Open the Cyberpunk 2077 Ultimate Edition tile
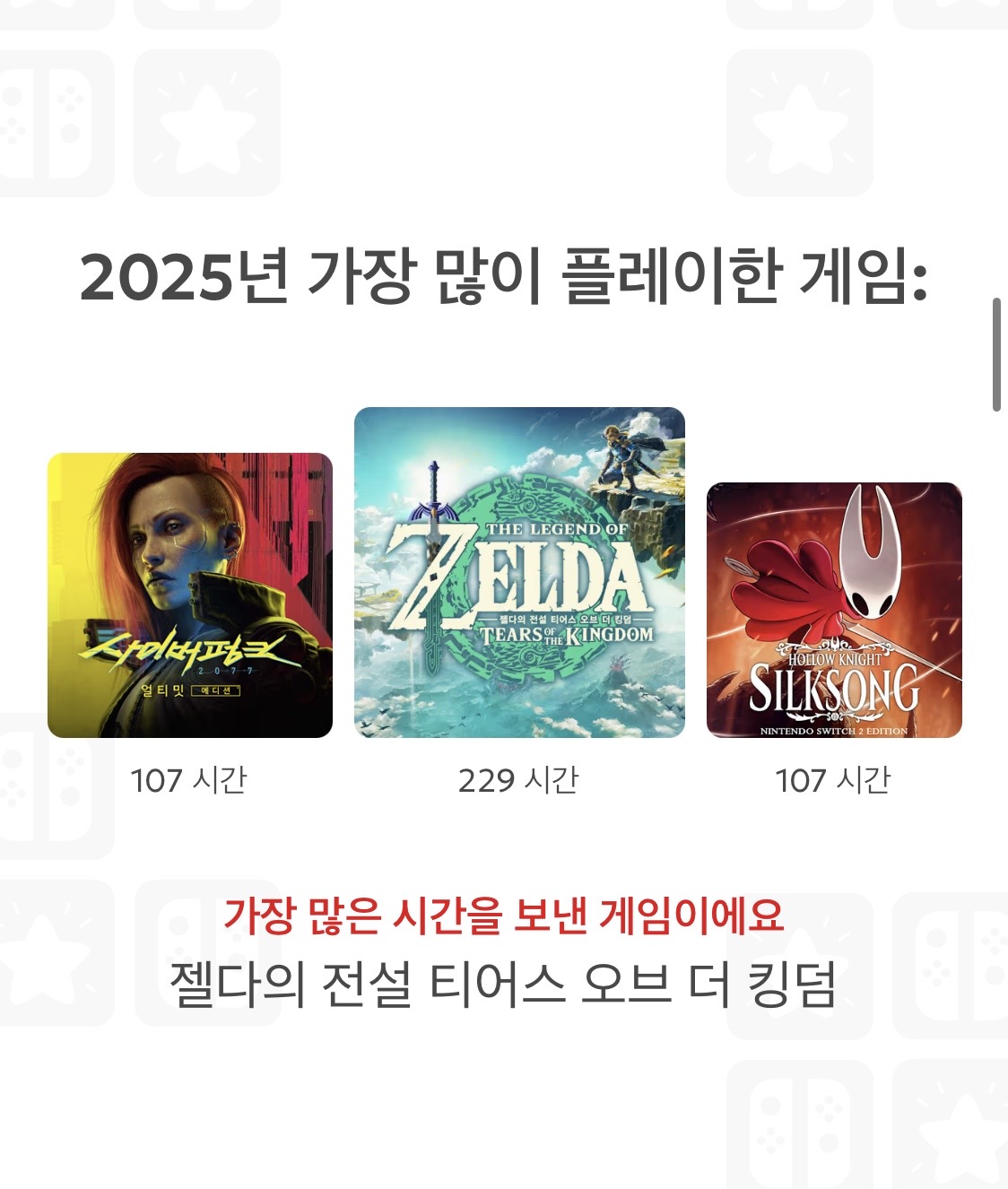1008x1189 pixels. (190, 595)
